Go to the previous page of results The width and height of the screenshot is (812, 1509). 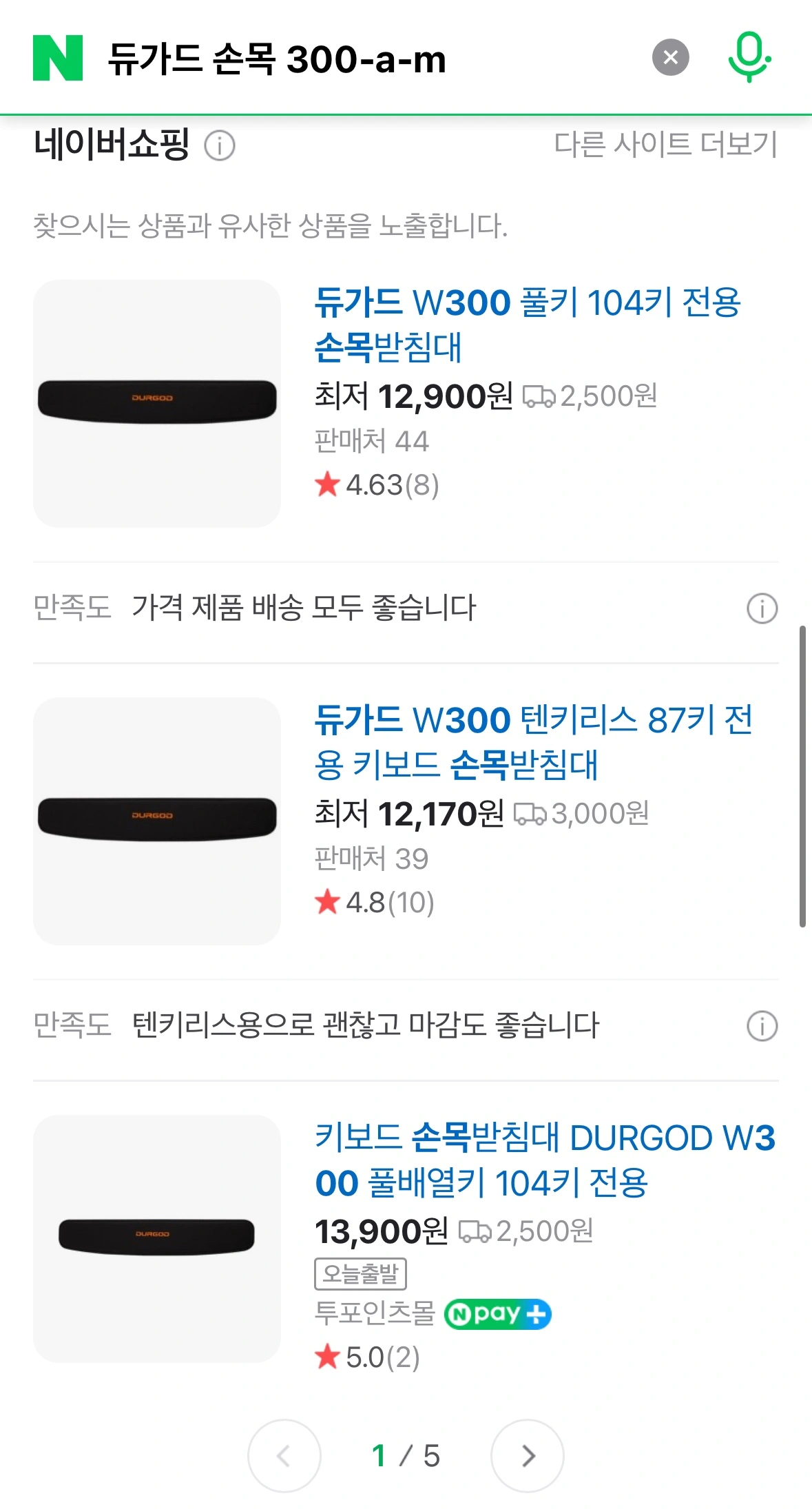[x=284, y=1456]
